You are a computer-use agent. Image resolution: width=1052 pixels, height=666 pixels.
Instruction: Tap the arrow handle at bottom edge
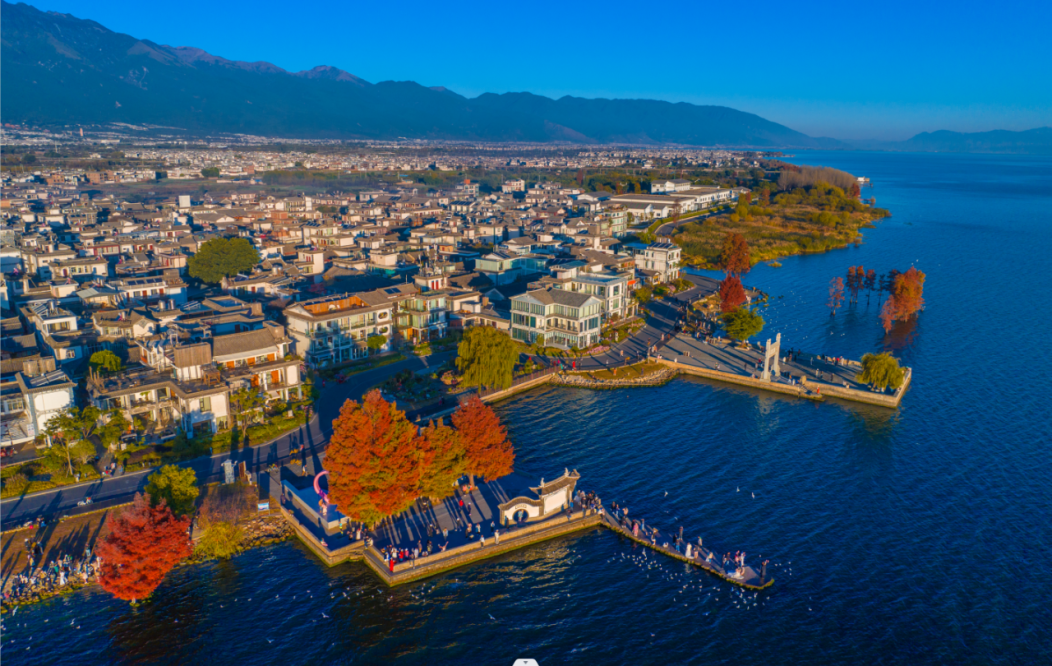pos(526,661)
